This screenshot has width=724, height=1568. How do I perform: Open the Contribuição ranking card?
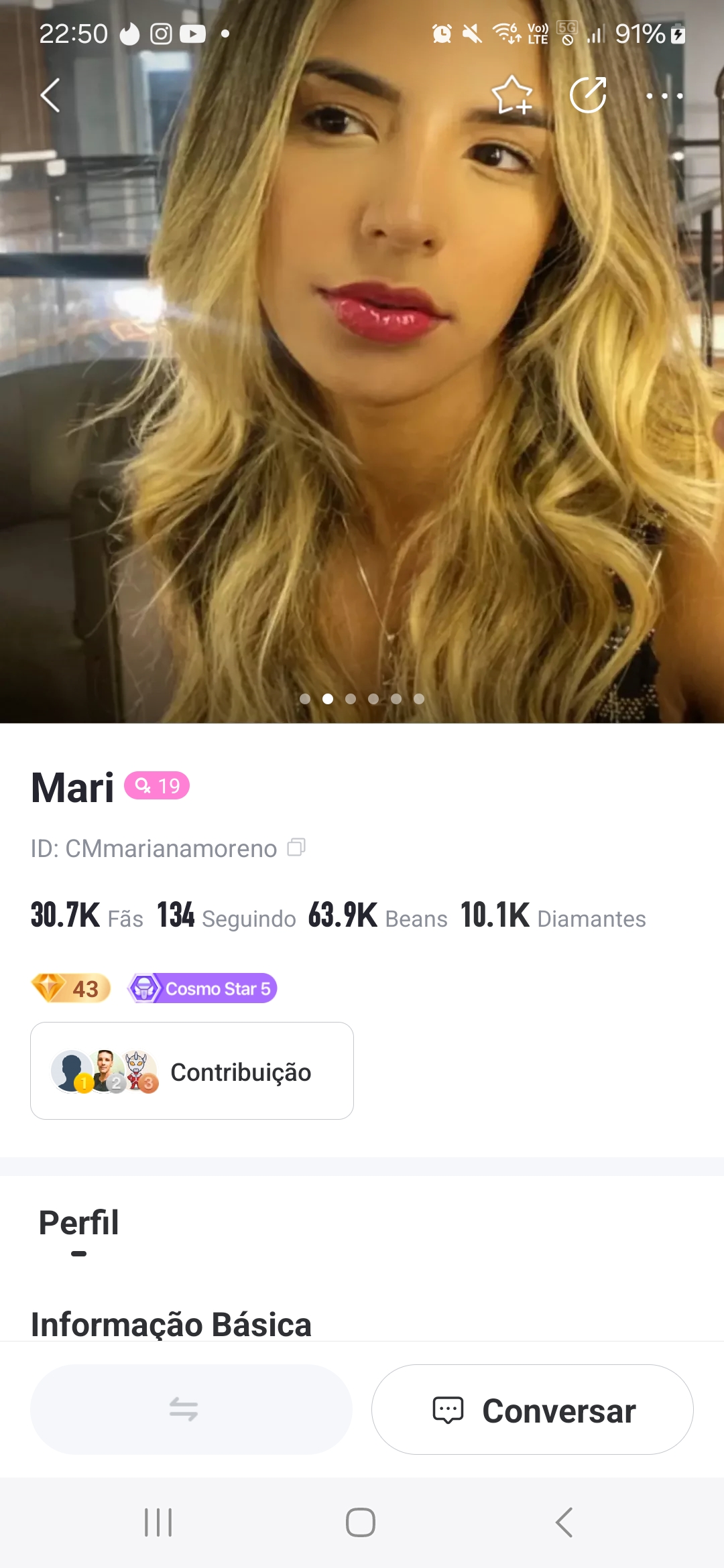[x=192, y=1071]
